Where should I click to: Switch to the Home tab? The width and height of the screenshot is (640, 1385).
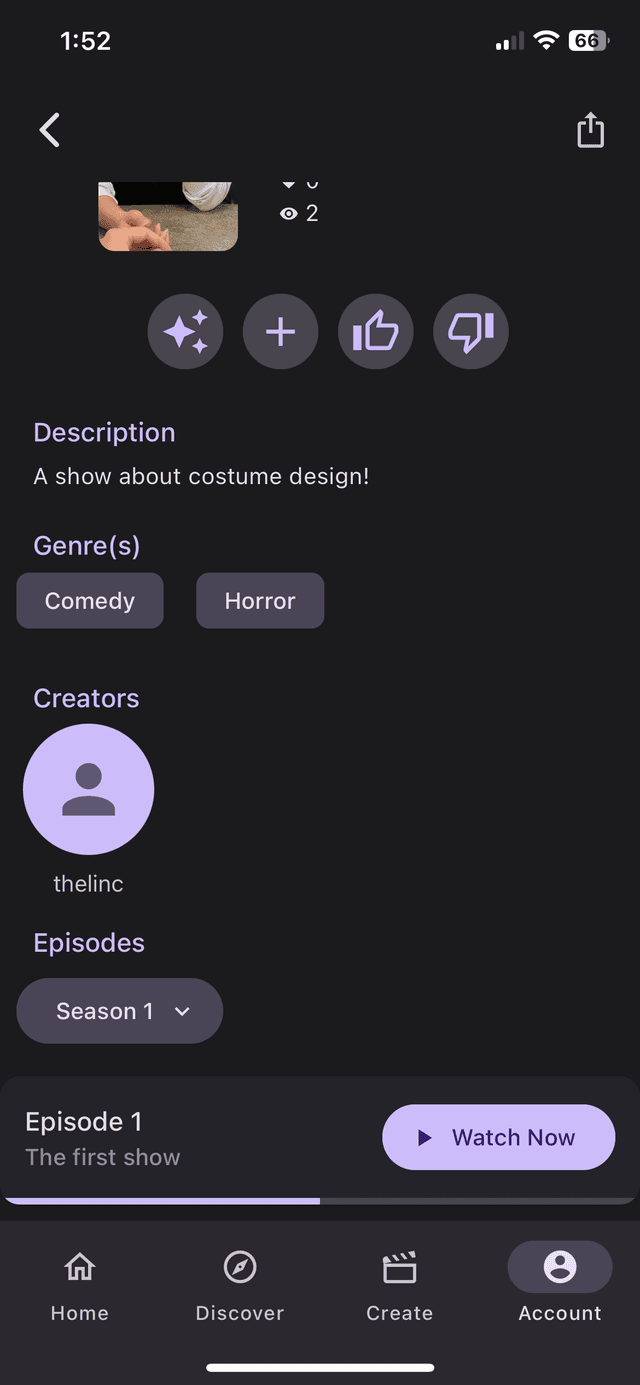point(80,1285)
